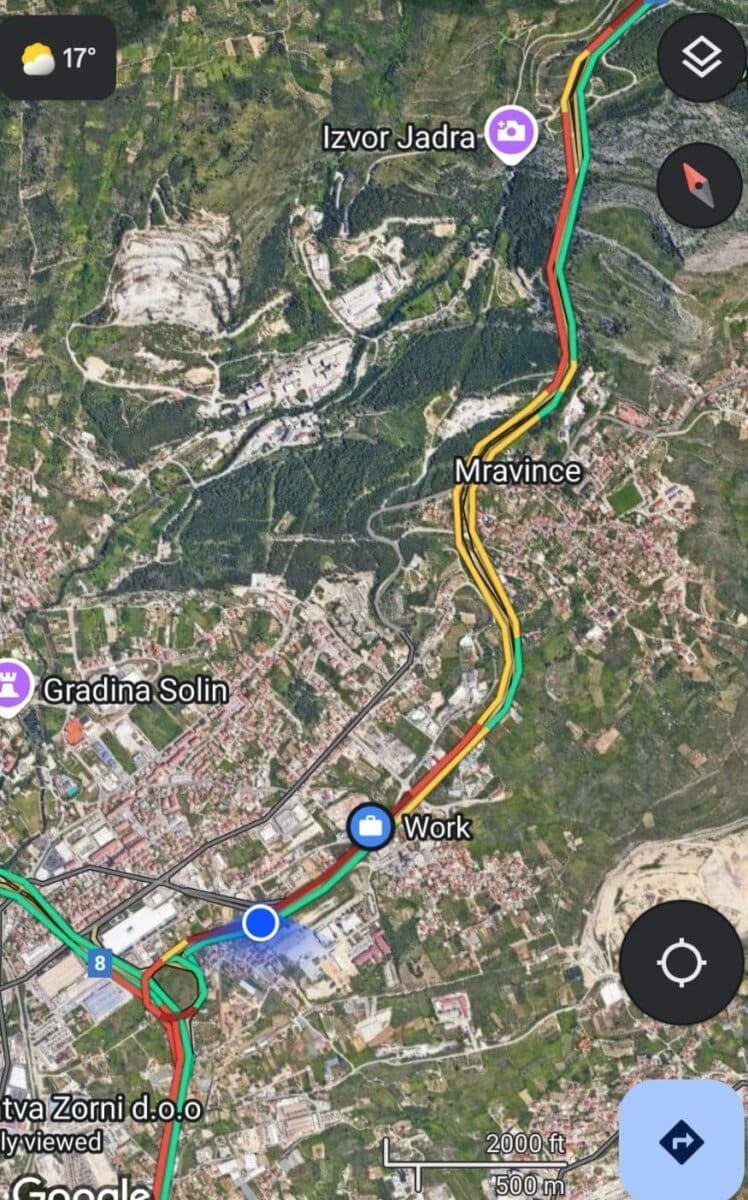Open the Work place marker
The image size is (748, 1200).
tap(371, 828)
